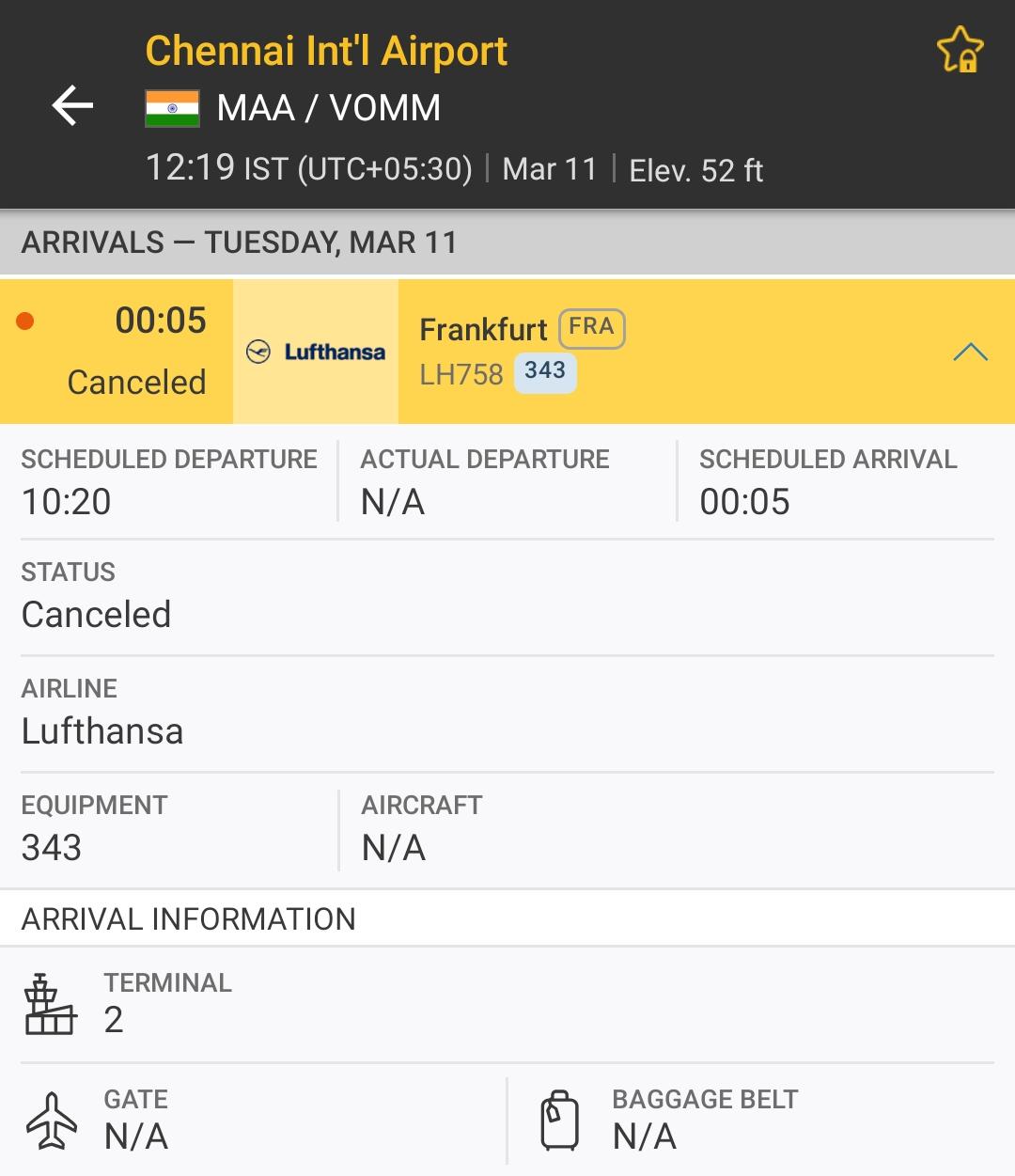Collapse the LH758 Frankfurt flight details
The height and width of the screenshot is (1176, 1015).
point(970,353)
